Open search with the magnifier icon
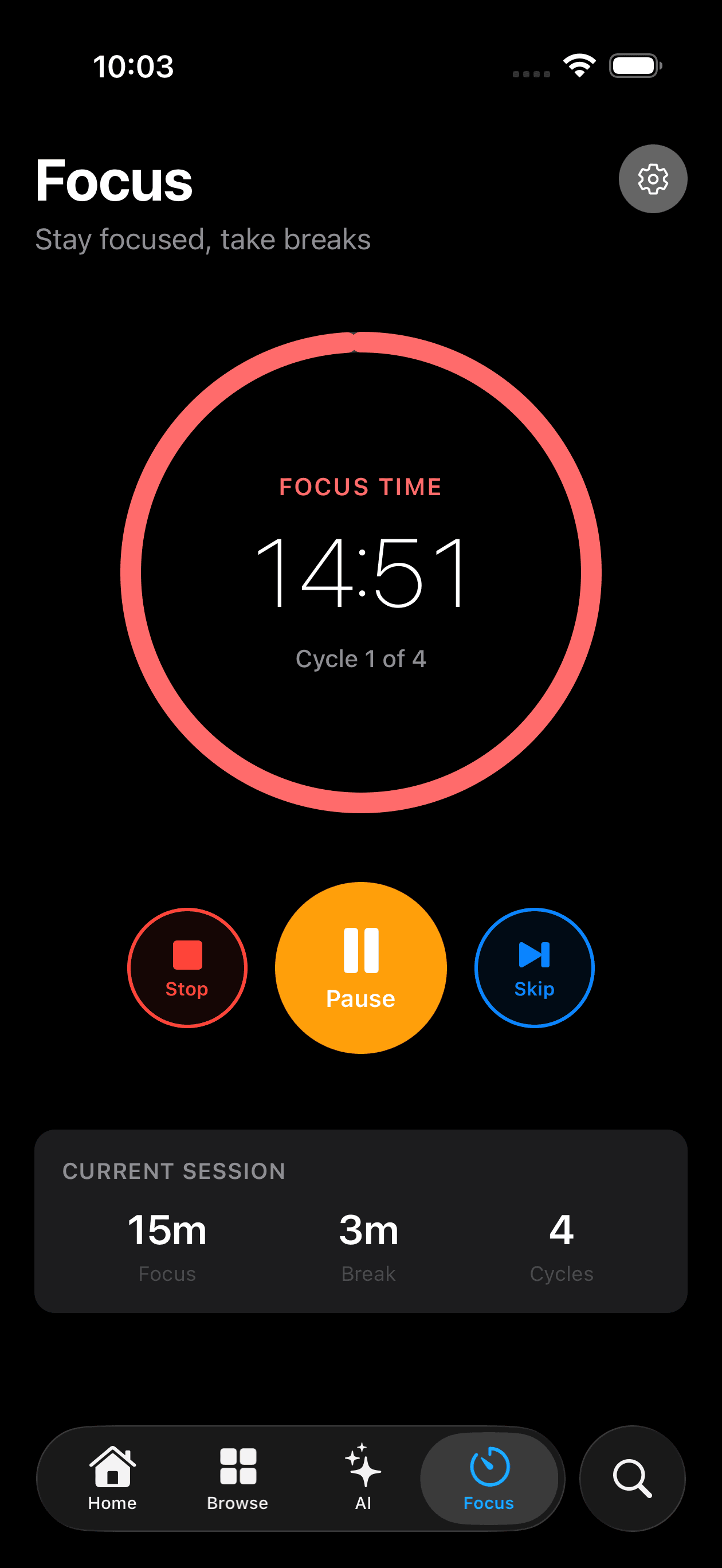Image resolution: width=722 pixels, height=1568 pixels. 632,1479
